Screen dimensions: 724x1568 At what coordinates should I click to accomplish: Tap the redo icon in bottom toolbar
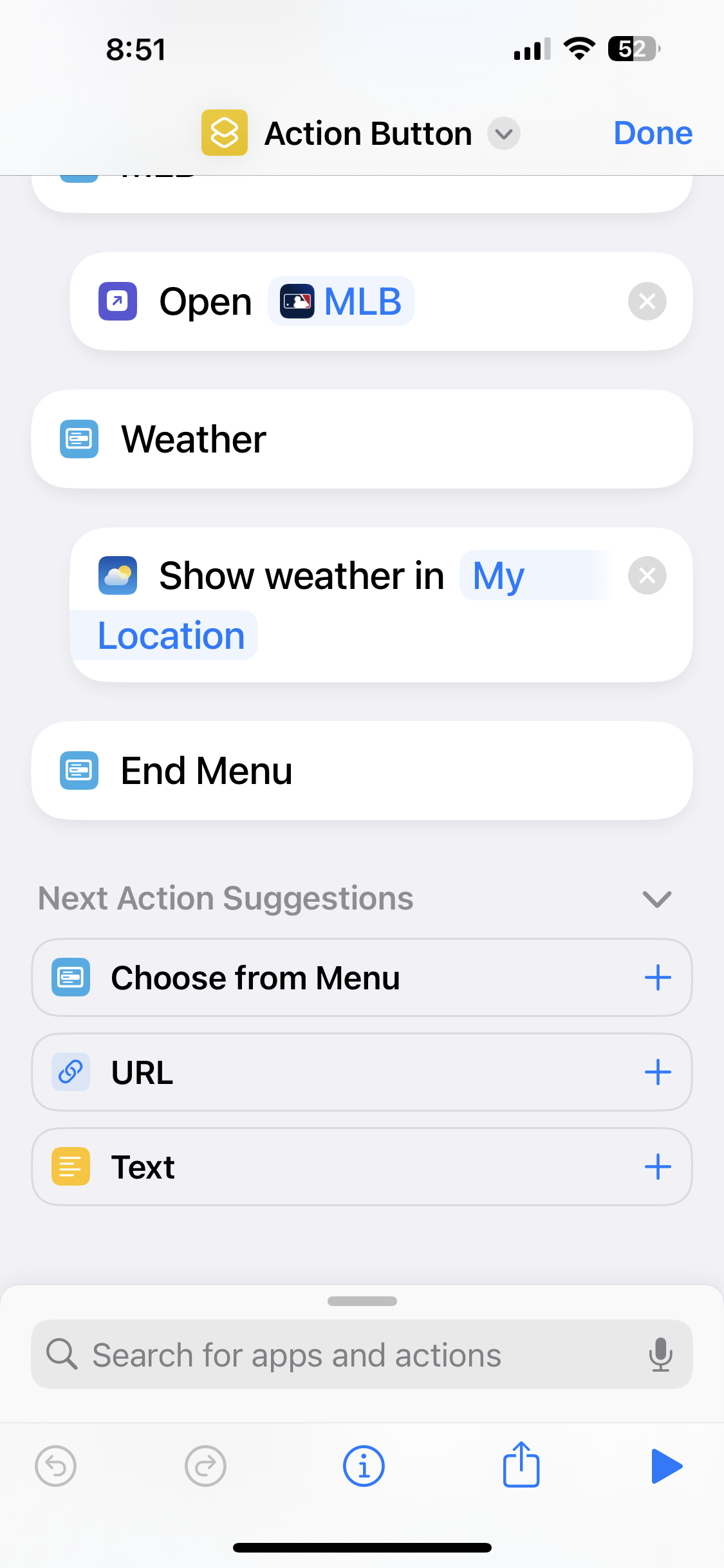coord(205,1466)
